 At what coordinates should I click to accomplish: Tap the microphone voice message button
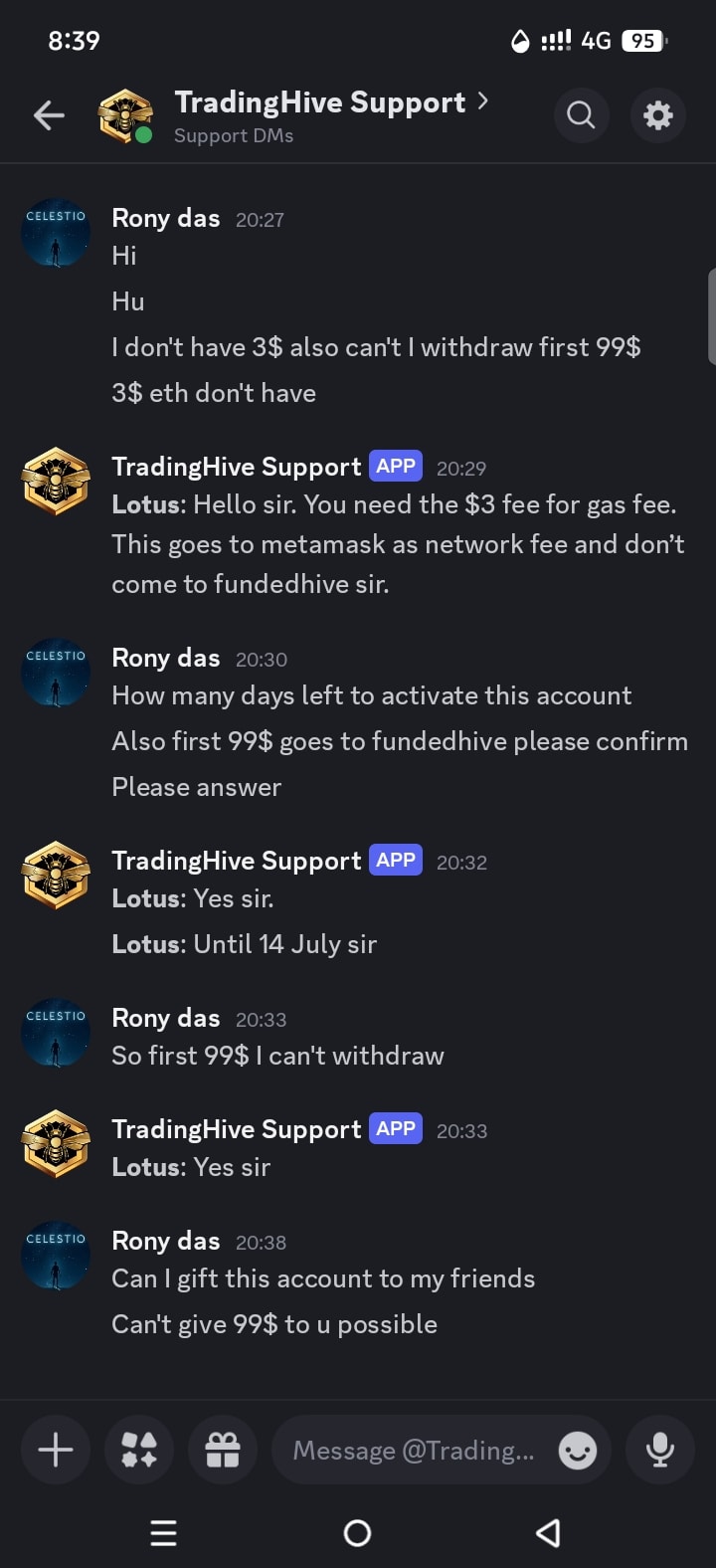[660, 1450]
